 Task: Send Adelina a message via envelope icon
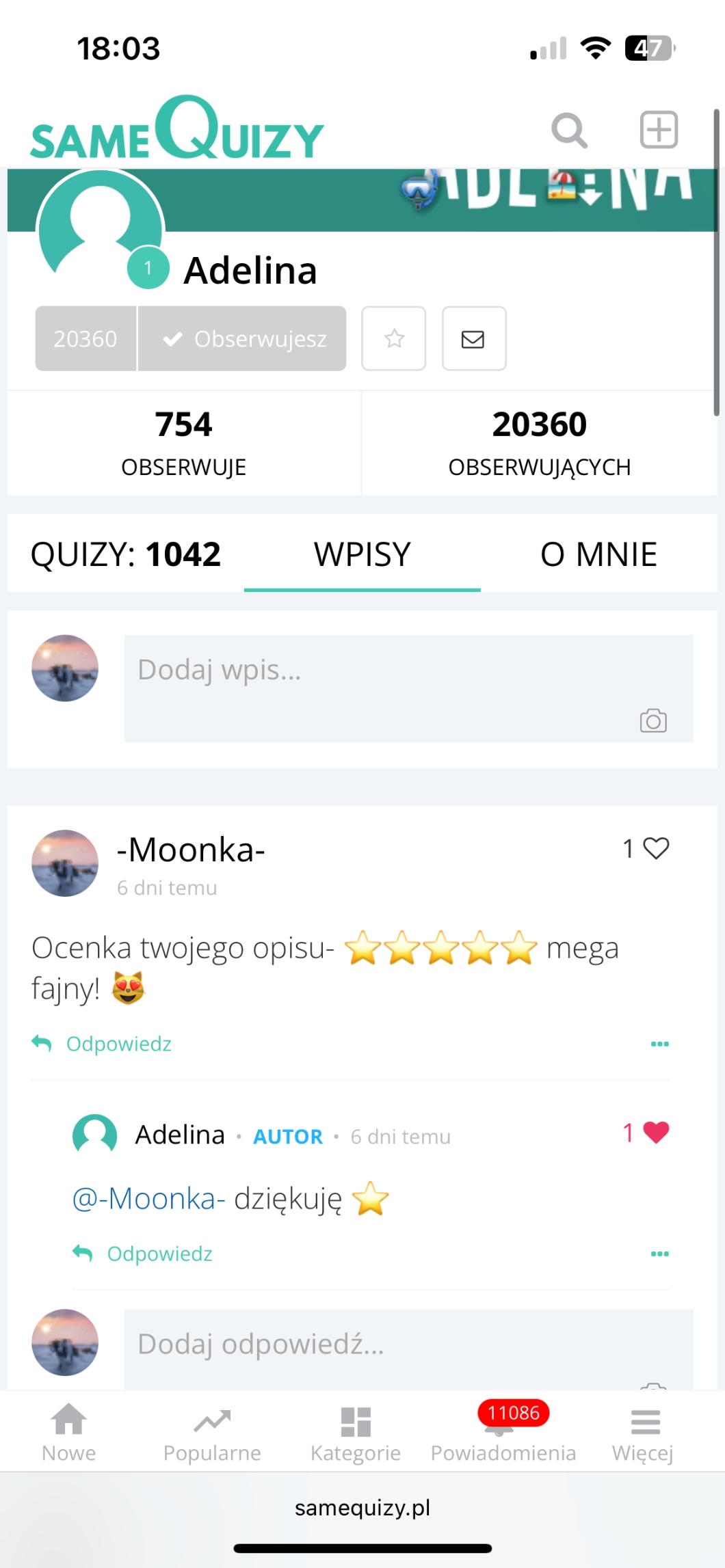[x=473, y=339]
